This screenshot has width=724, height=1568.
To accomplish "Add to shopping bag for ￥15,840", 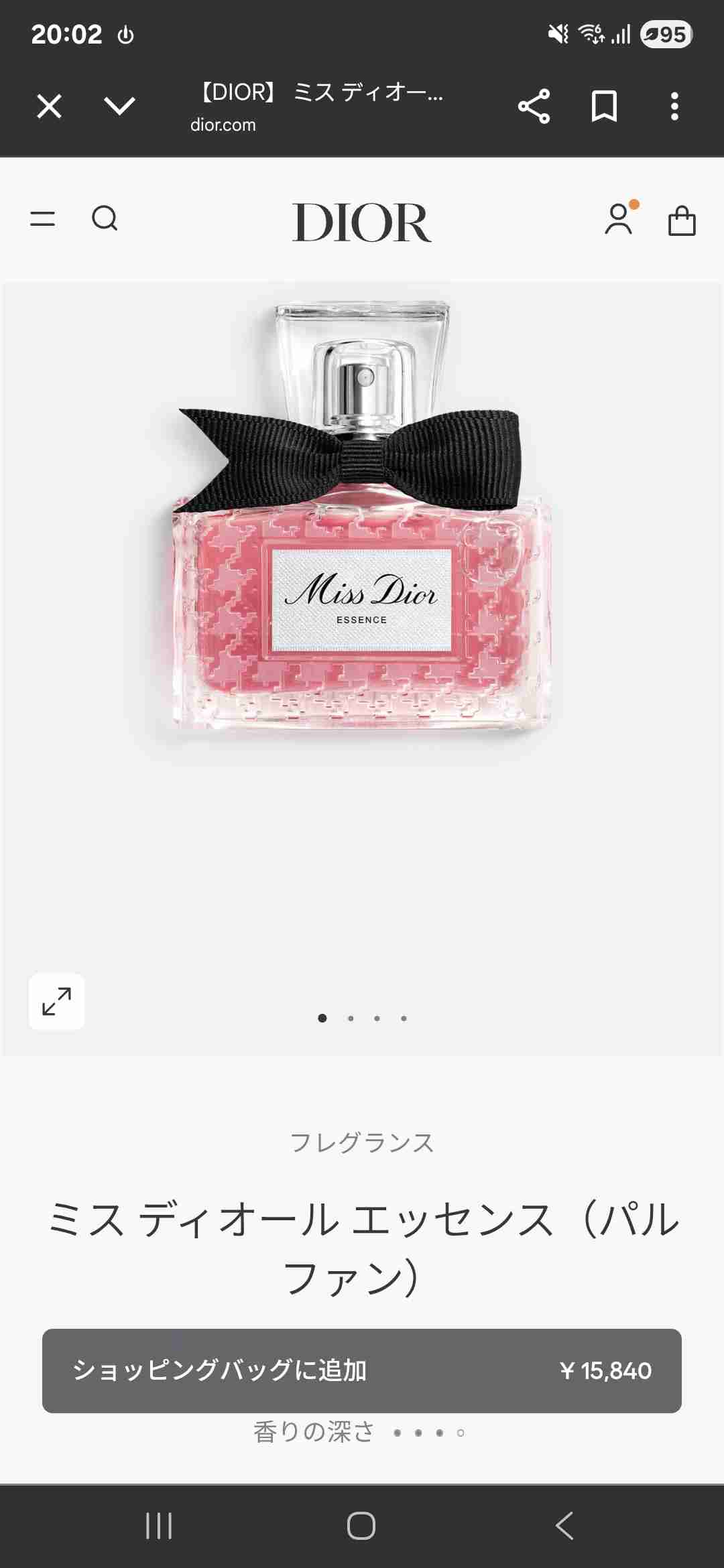I will 362,1371.
